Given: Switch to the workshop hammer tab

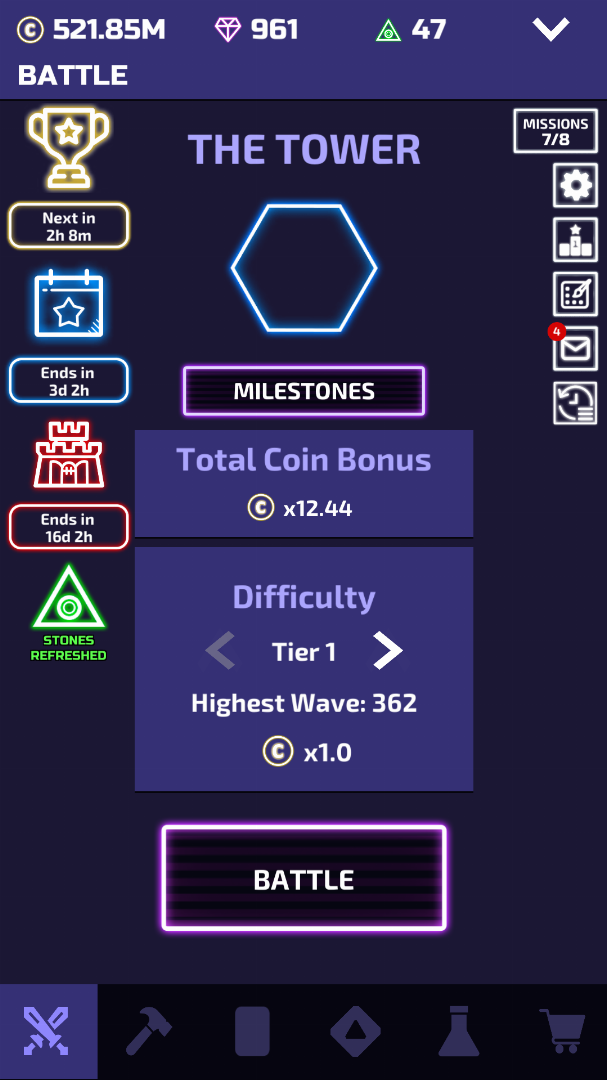Looking at the screenshot, I should [148, 1032].
